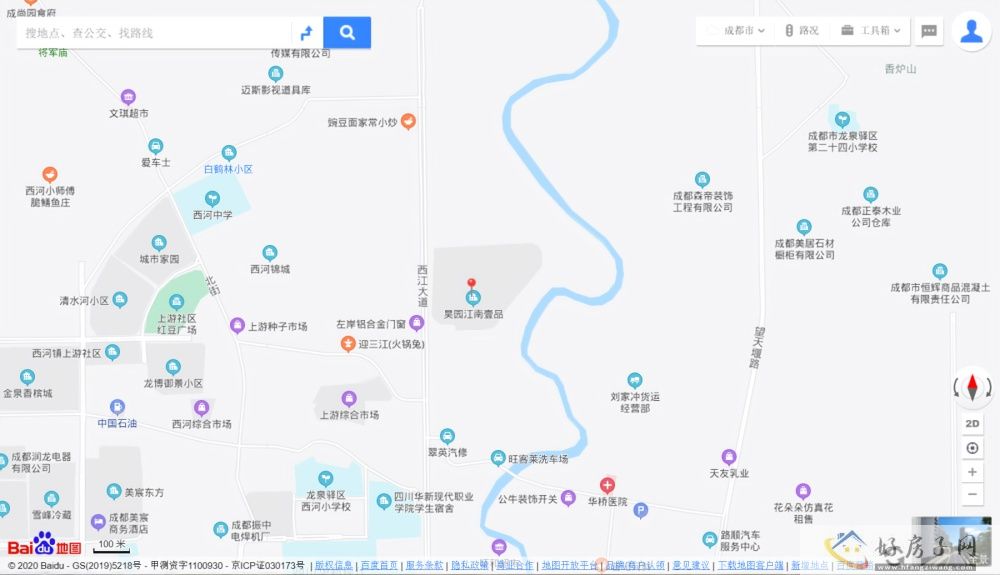Open the 版权信息 footer link
The width and height of the screenshot is (1000, 575).
(x=333, y=566)
